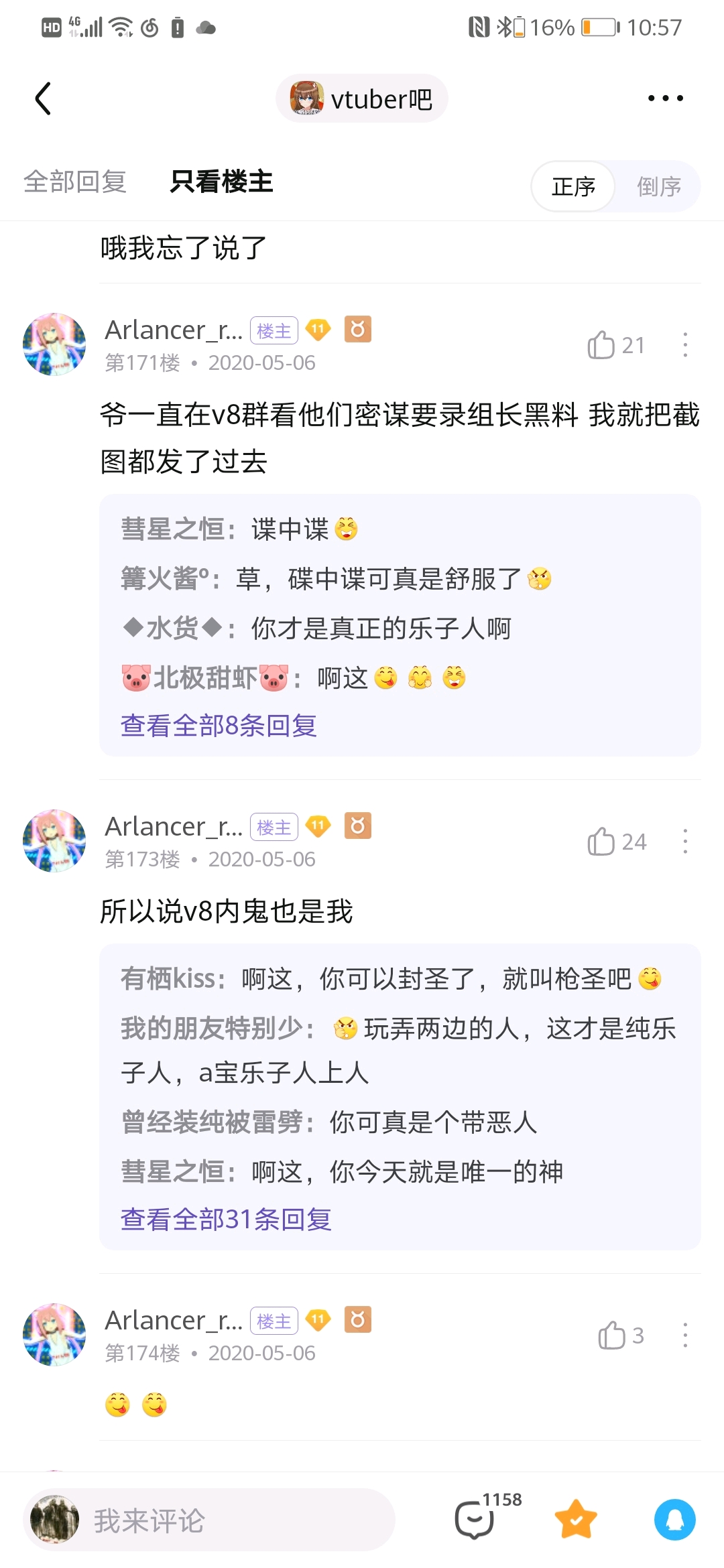Open the top-right three-dot menu
This screenshot has width=724, height=1568.
coord(665,99)
